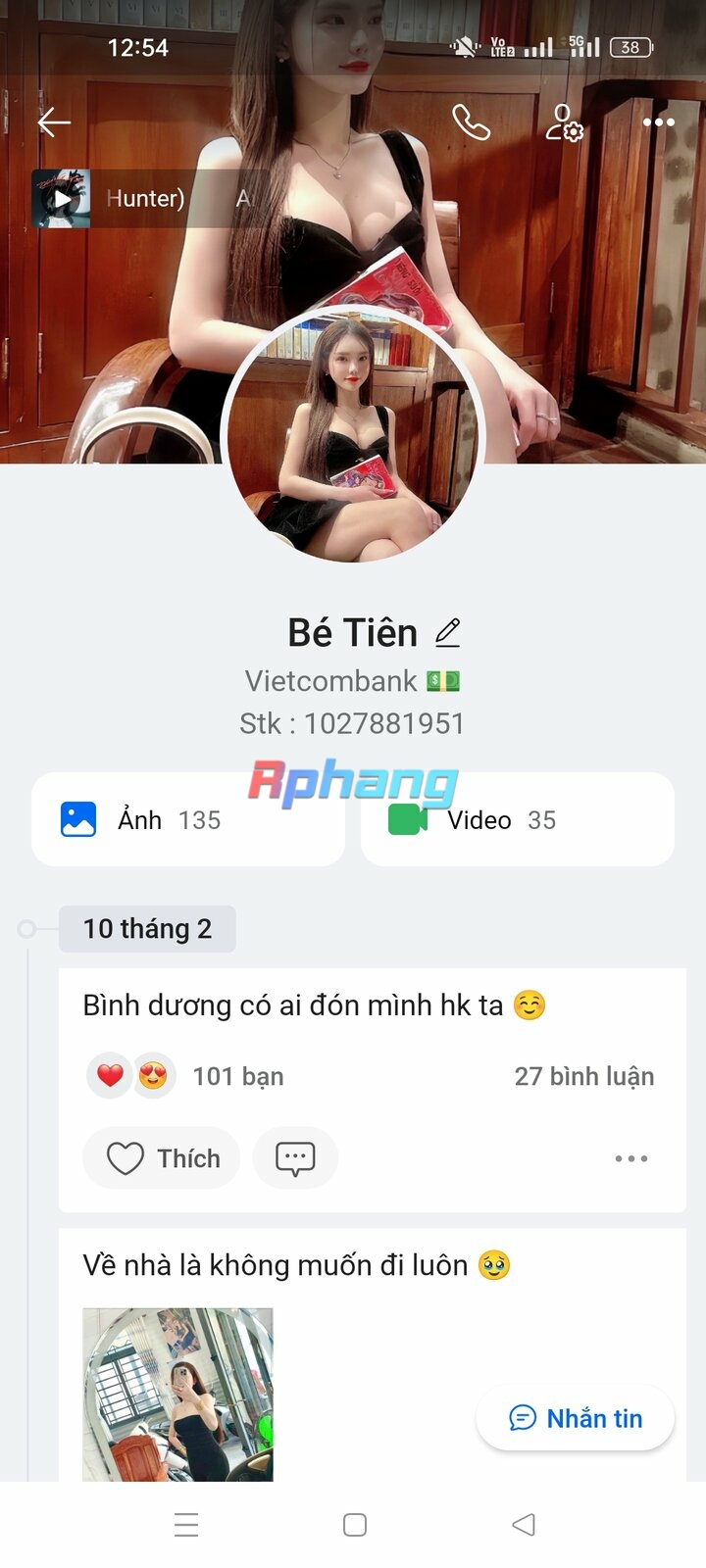The image size is (706, 1568).
Task: Call Bé Tiên with the phone icon
Action: 471,122
